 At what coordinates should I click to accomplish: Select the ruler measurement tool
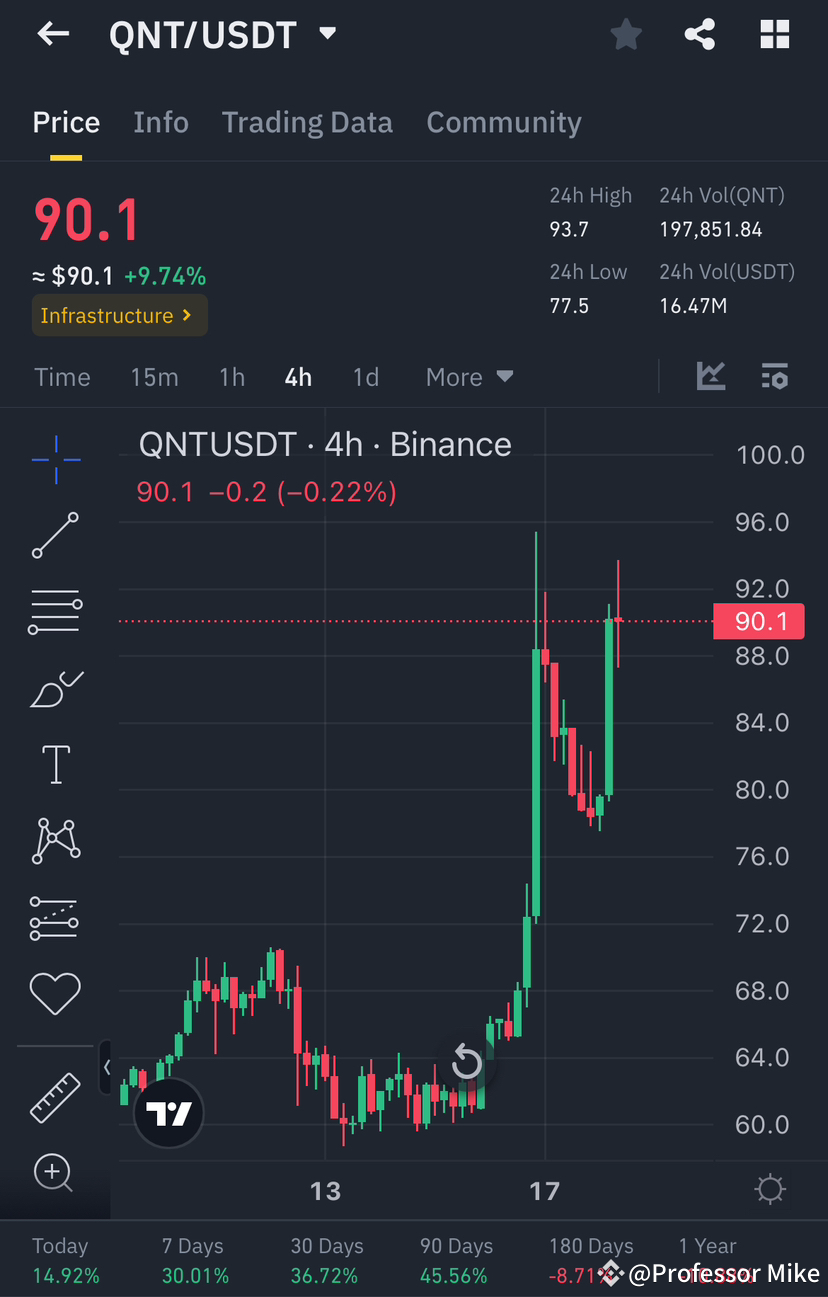pyautogui.click(x=55, y=1097)
